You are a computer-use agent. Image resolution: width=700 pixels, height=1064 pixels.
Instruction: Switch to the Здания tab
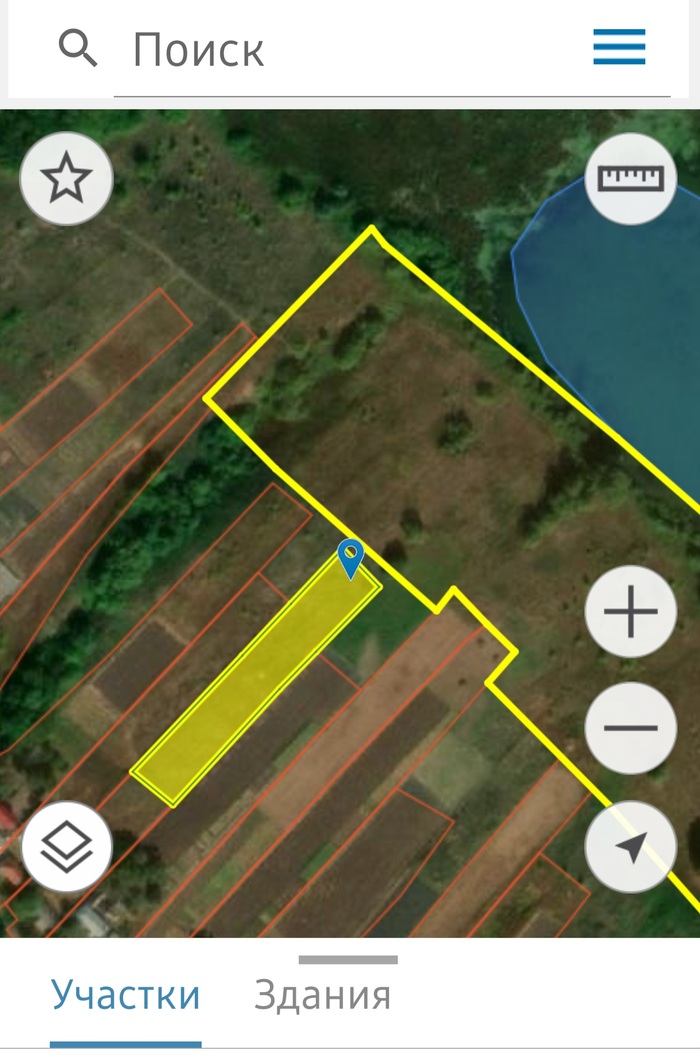point(322,996)
